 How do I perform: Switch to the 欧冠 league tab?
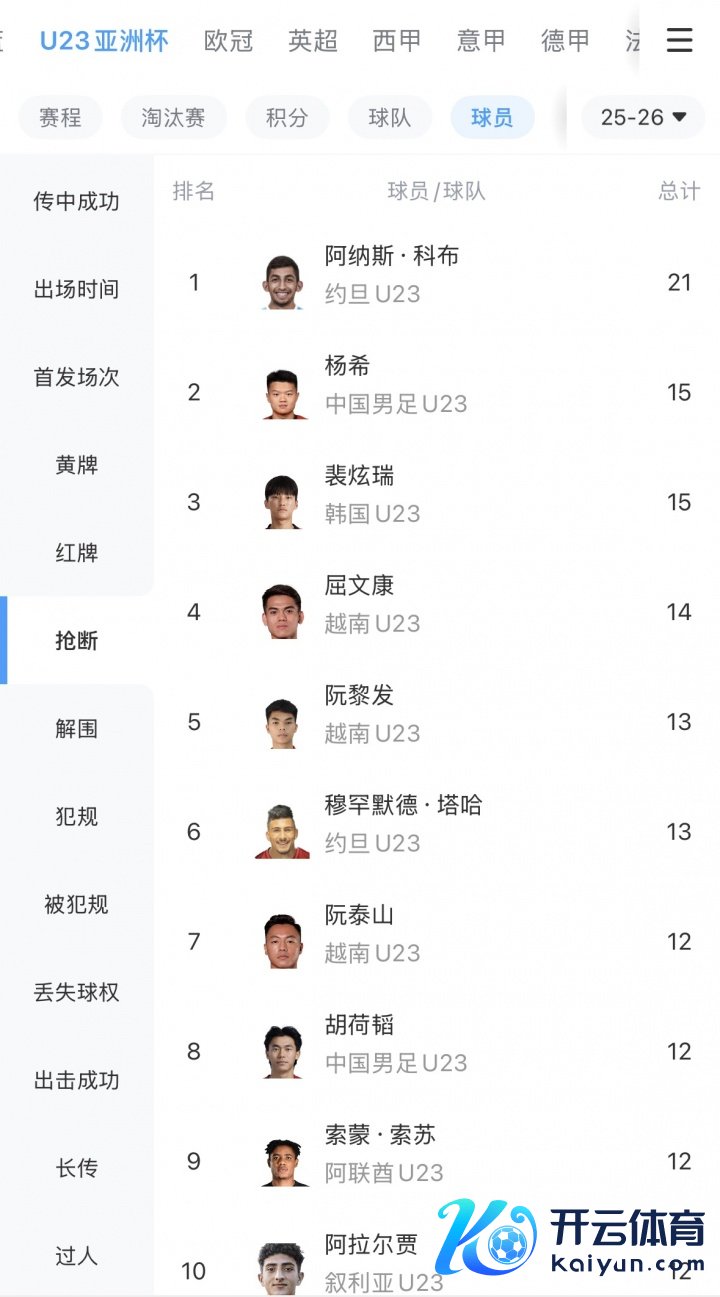tap(228, 41)
